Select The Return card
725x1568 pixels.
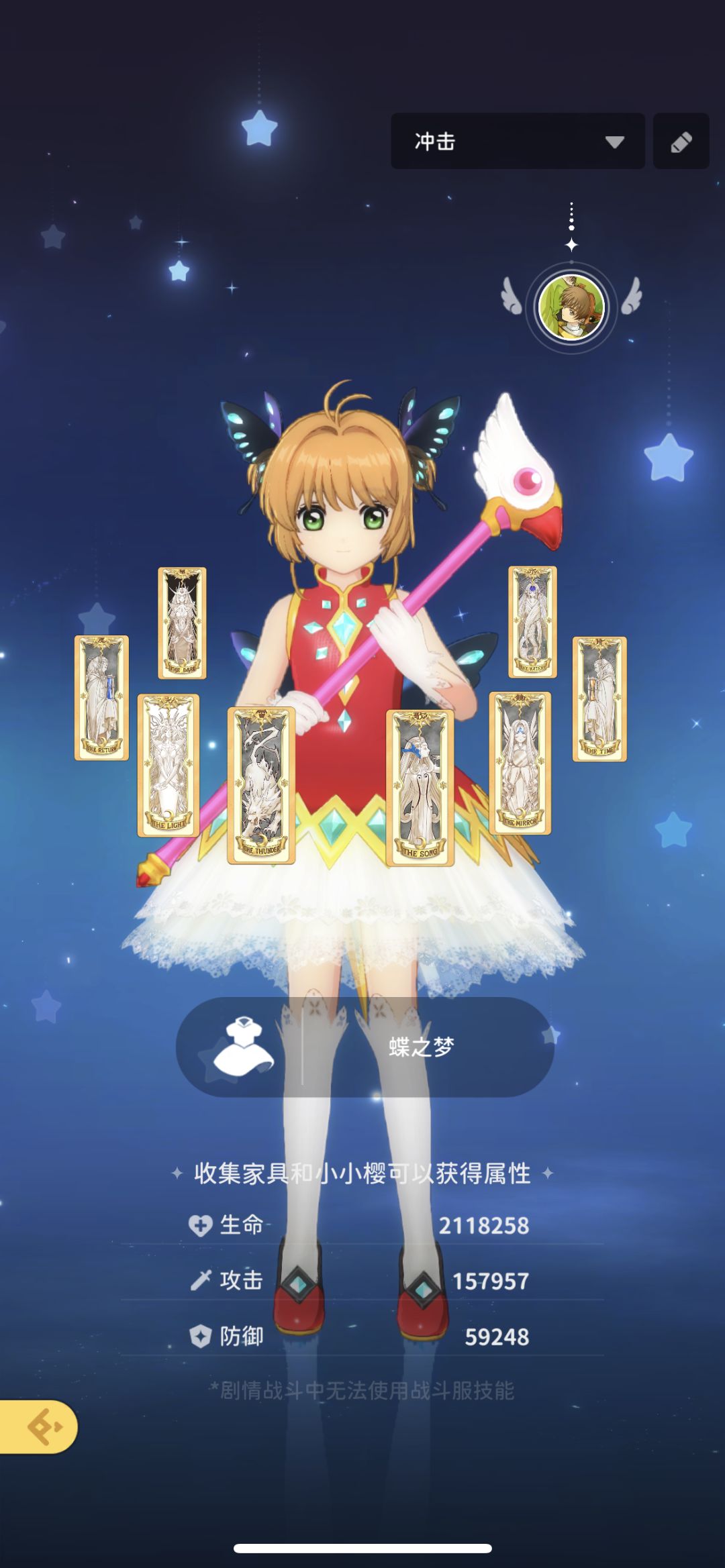coord(101,698)
